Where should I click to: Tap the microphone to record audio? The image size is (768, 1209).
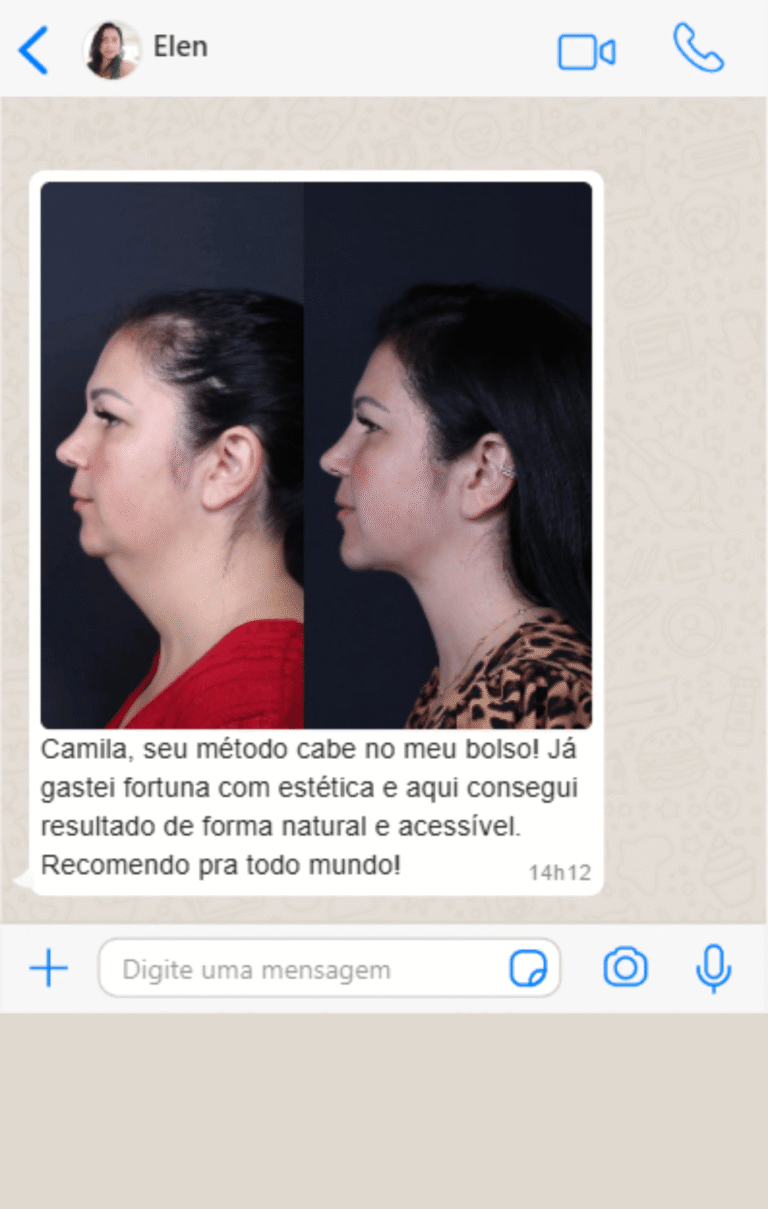click(x=713, y=968)
